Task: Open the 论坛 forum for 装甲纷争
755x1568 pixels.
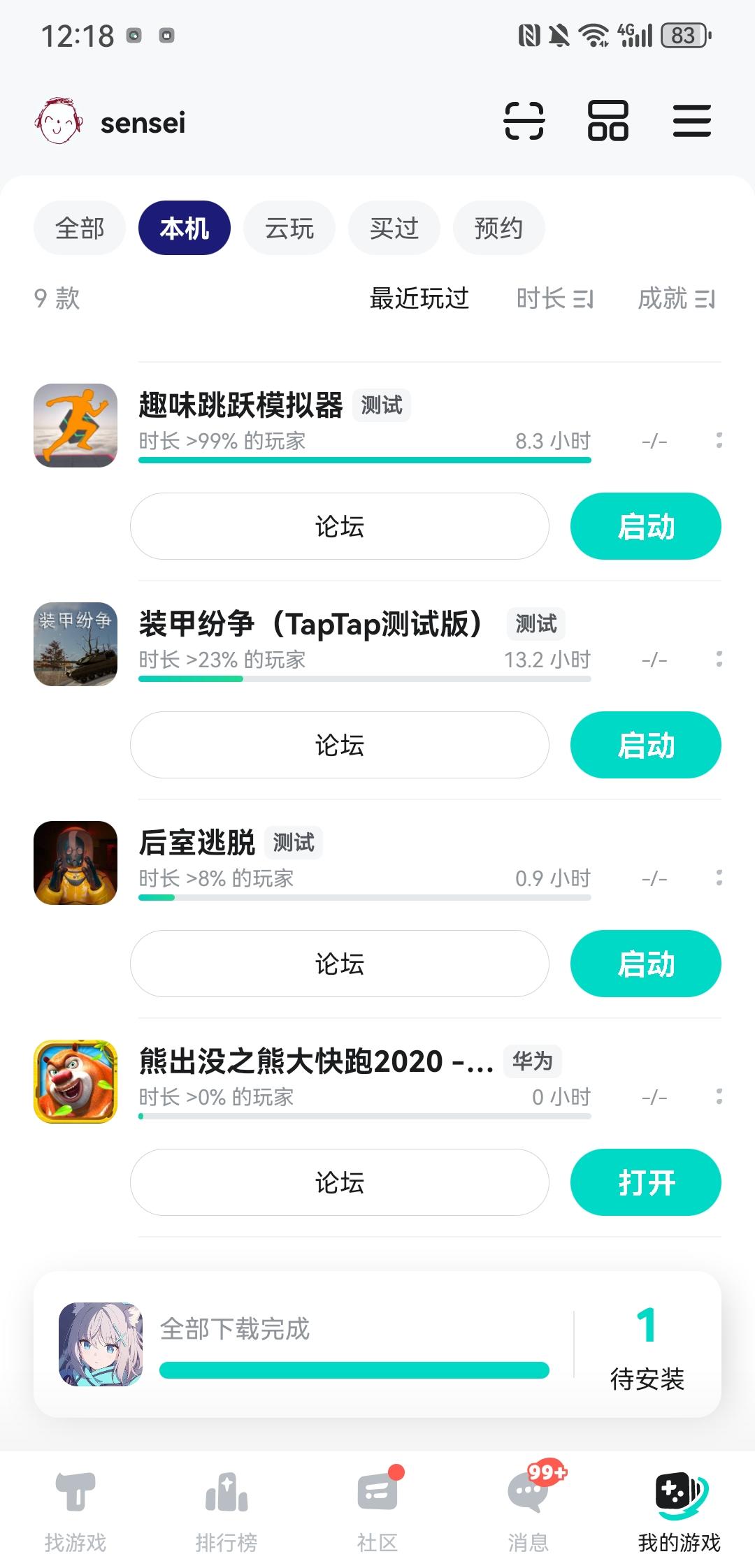Action: click(340, 746)
